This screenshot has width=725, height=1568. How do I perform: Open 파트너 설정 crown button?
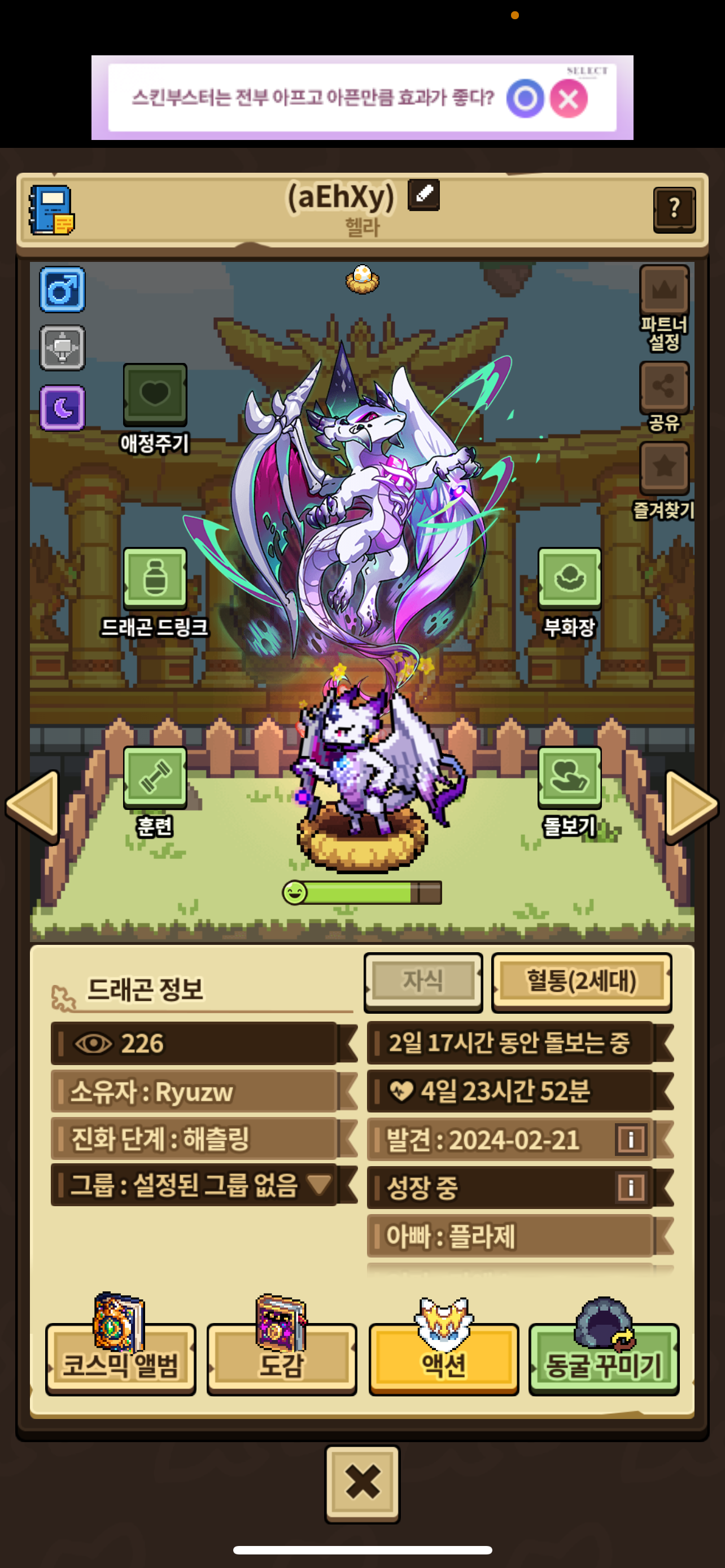pyautogui.click(x=664, y=290)
